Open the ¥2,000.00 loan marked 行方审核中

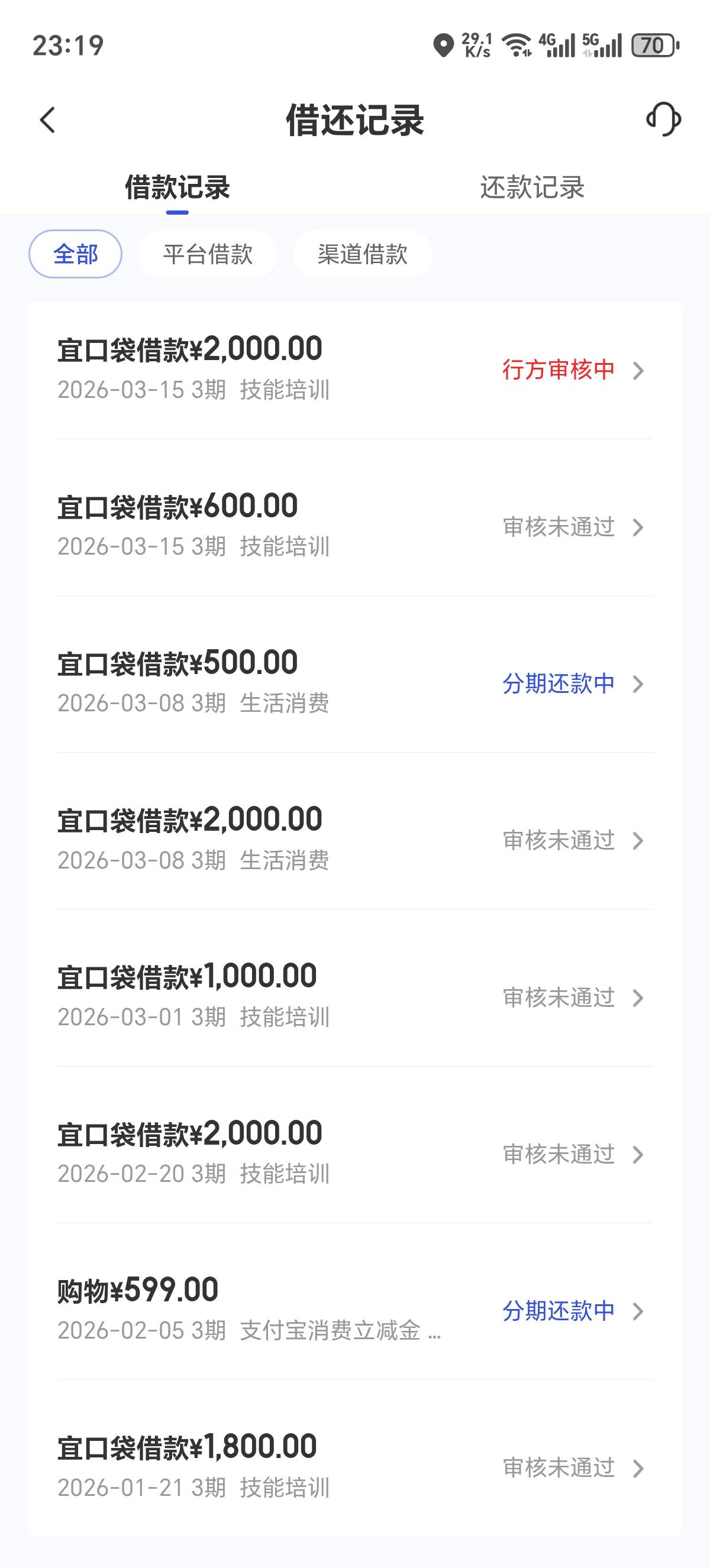tap(354, 369)
